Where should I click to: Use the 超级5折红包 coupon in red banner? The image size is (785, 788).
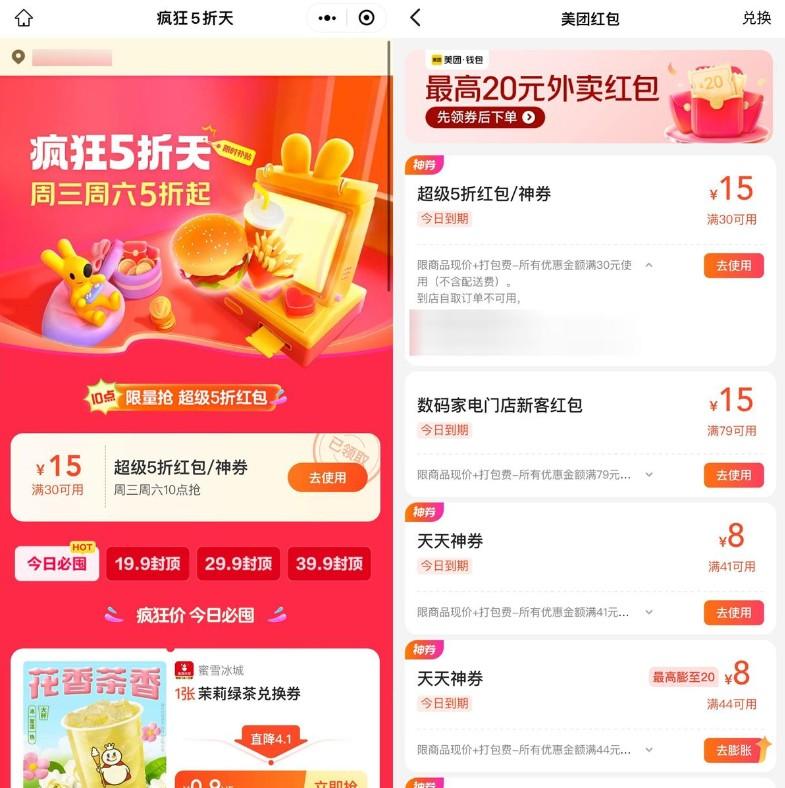[x=327, y=478]
